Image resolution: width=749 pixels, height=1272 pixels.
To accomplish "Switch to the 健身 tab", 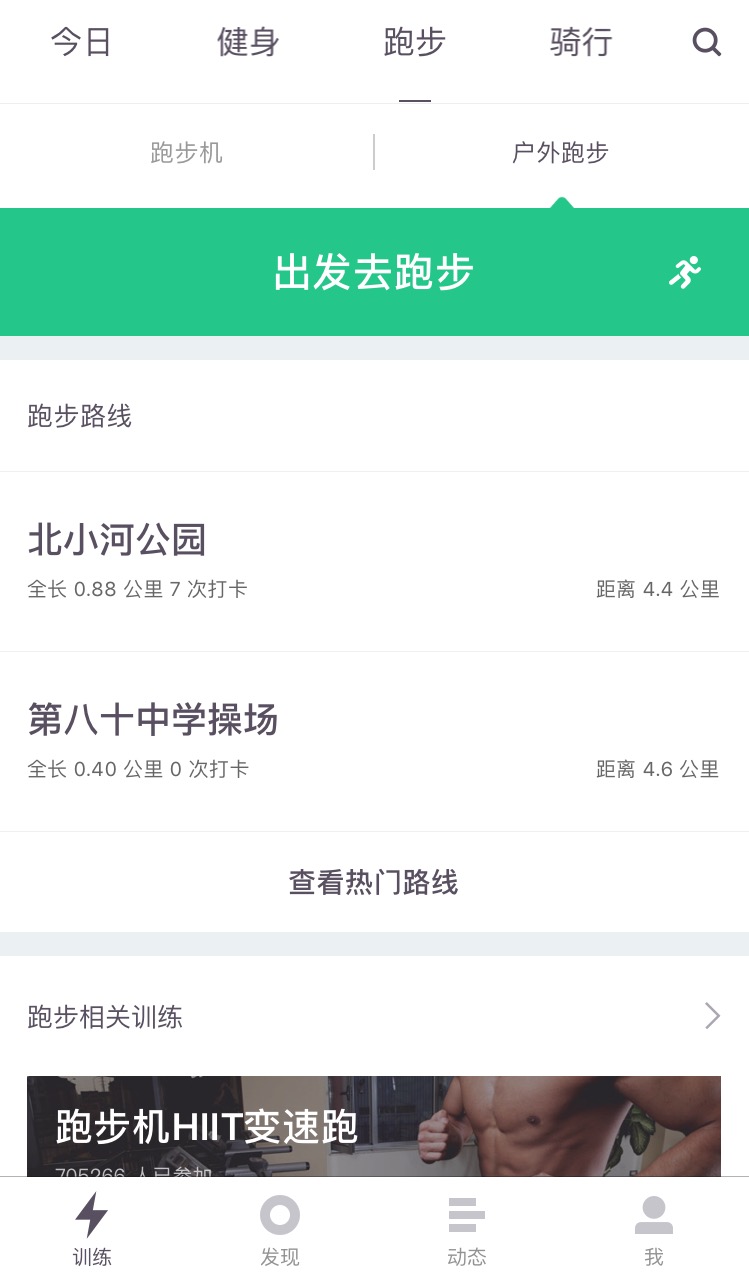I will 248,42.
